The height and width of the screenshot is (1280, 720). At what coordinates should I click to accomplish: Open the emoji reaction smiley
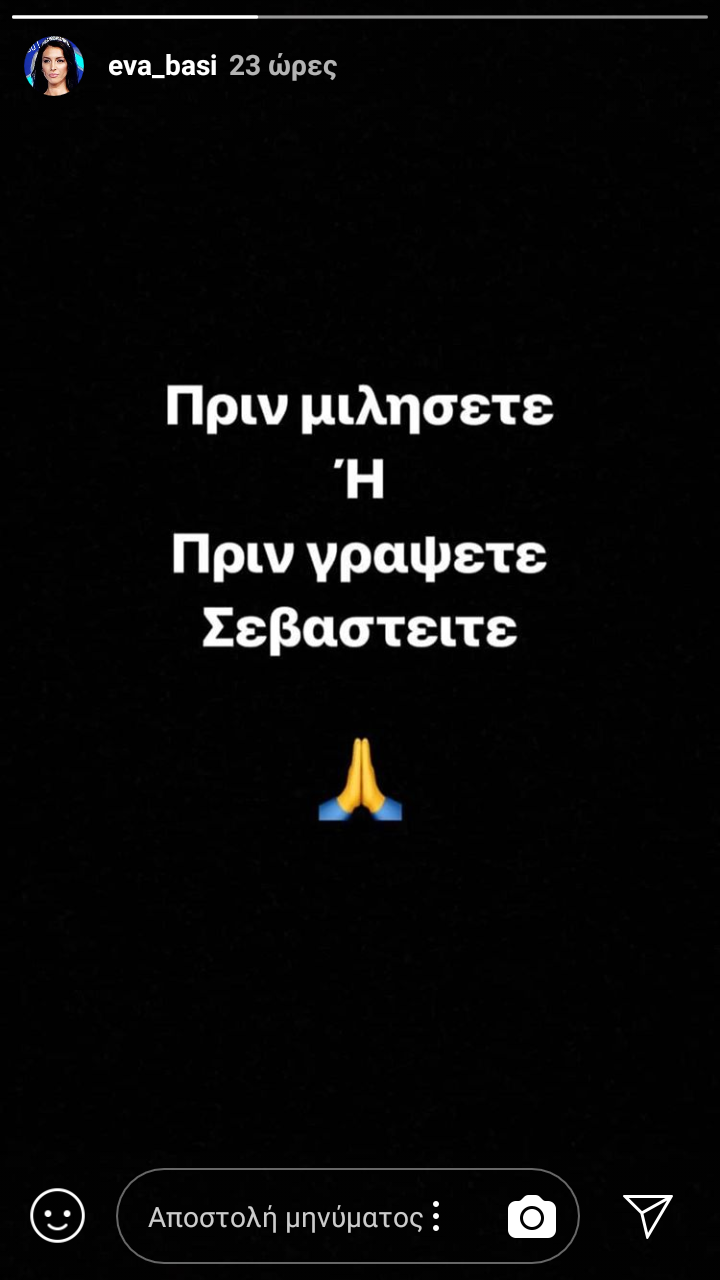tap(58, 1216)
